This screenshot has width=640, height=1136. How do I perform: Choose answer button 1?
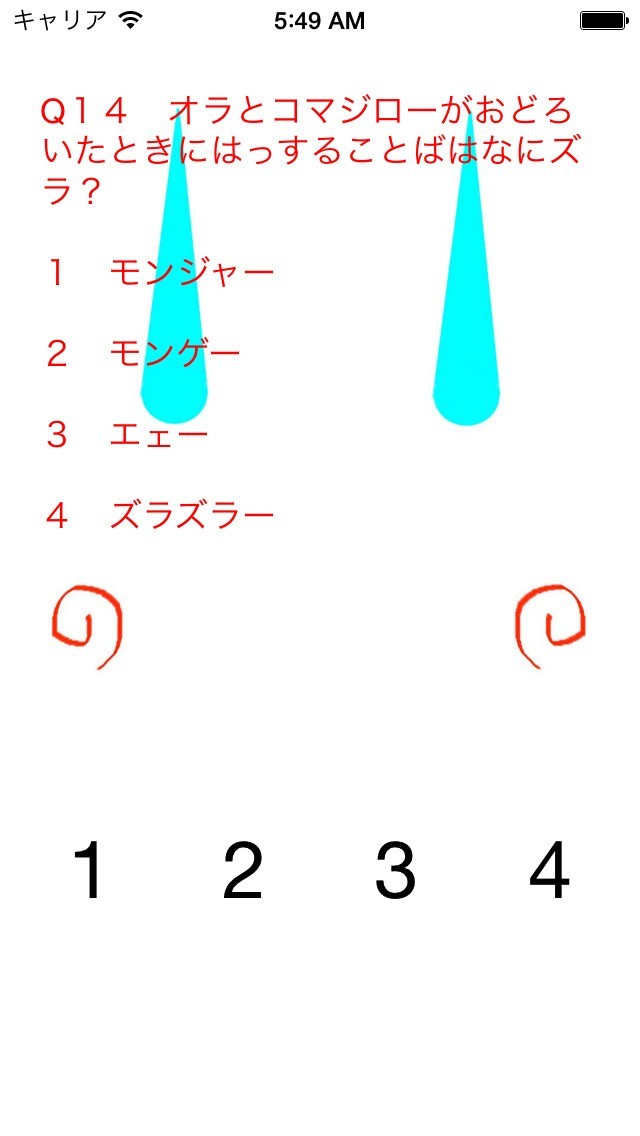pyautogui.click(x=89, y=871)
